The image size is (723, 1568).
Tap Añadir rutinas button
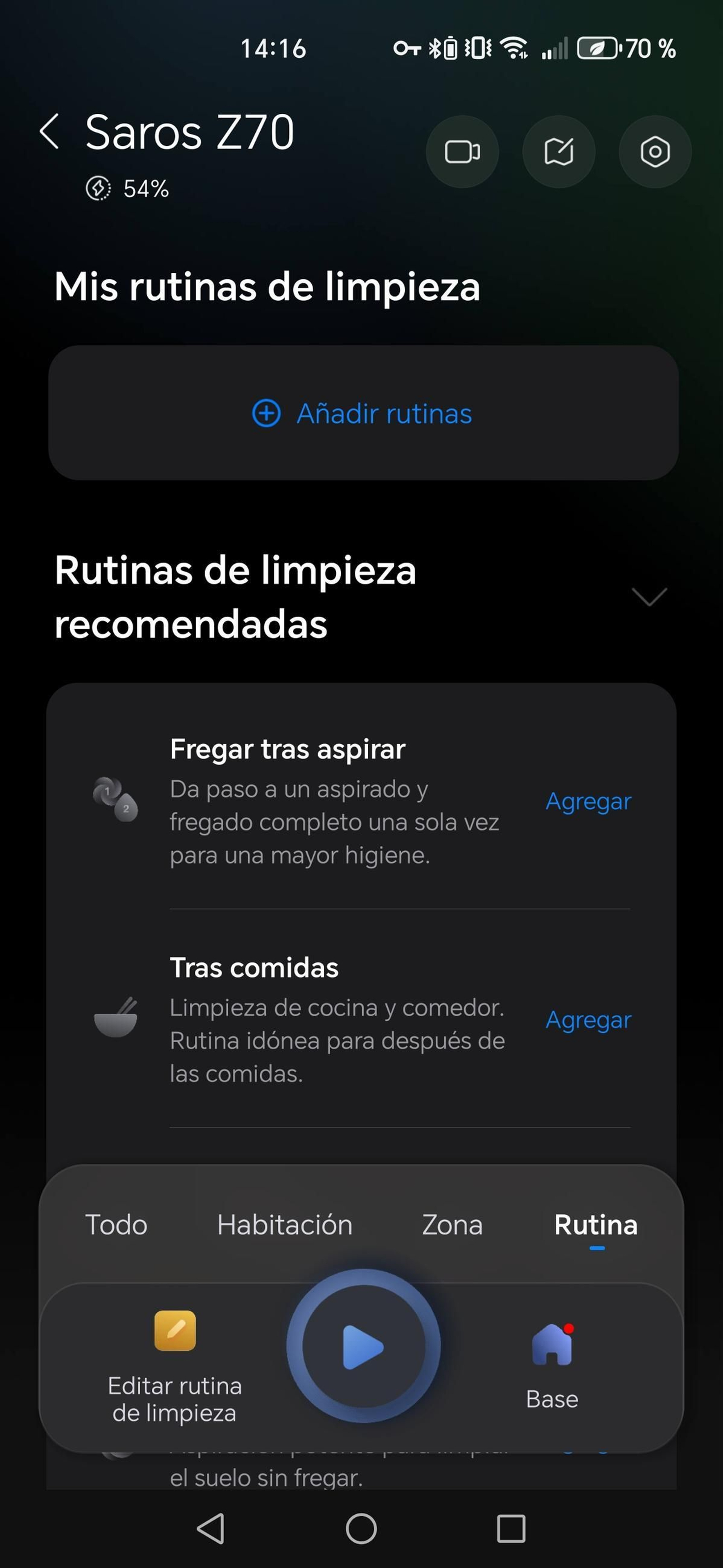click(x=362, y=413)
